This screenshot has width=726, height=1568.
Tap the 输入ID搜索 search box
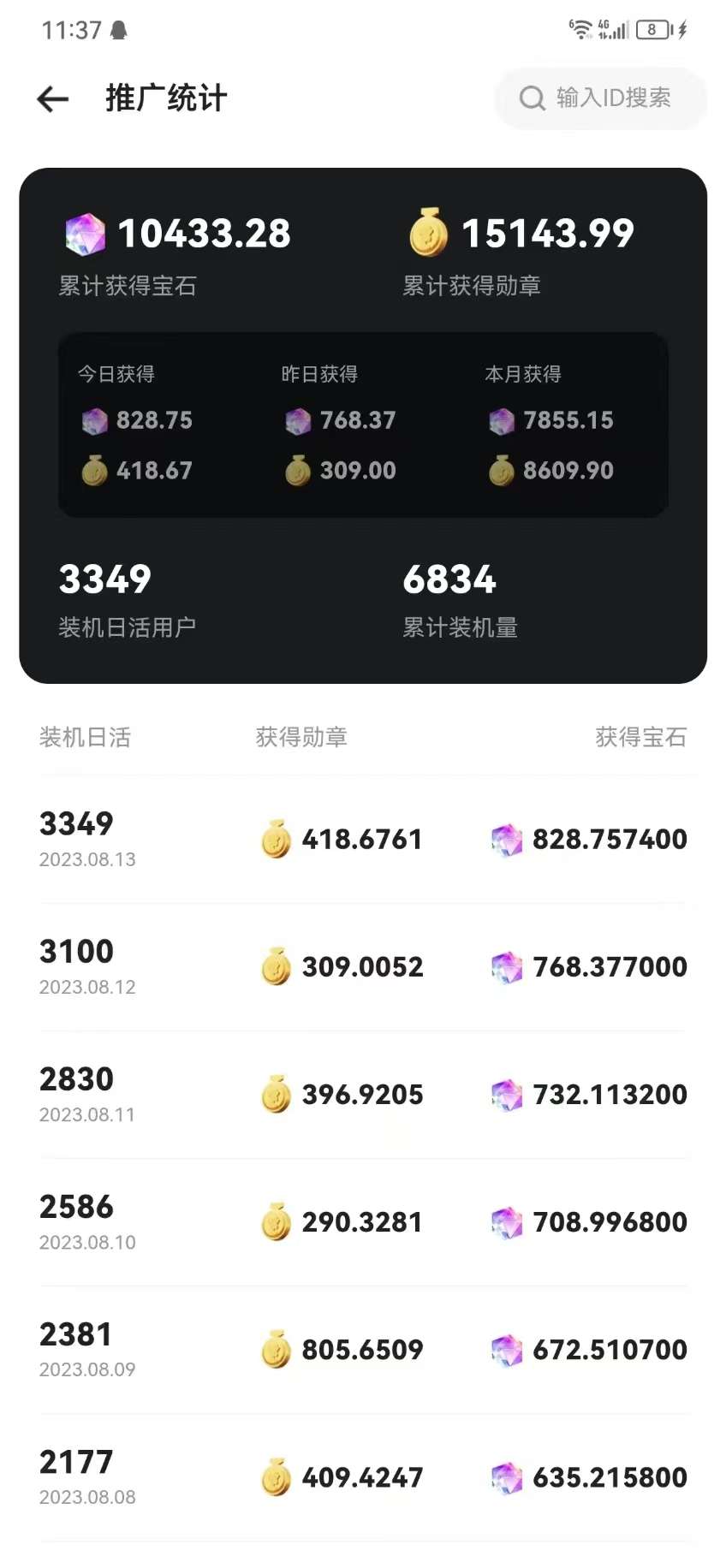[600, 98]
